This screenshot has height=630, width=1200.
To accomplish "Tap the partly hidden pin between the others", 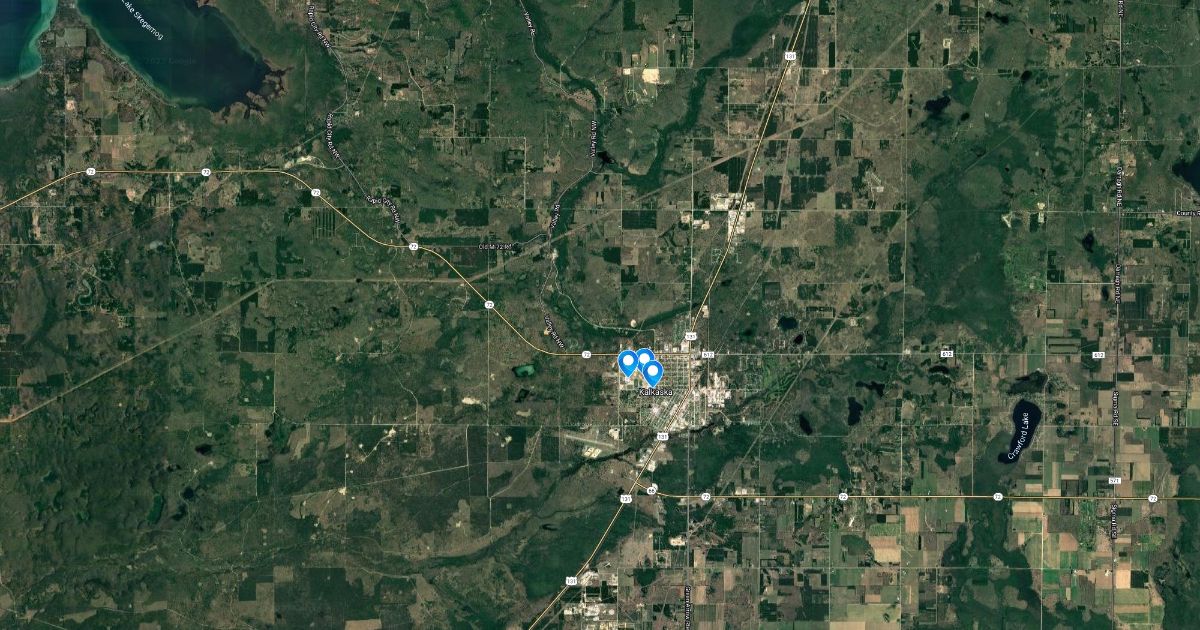I will [x=645, y=356].
